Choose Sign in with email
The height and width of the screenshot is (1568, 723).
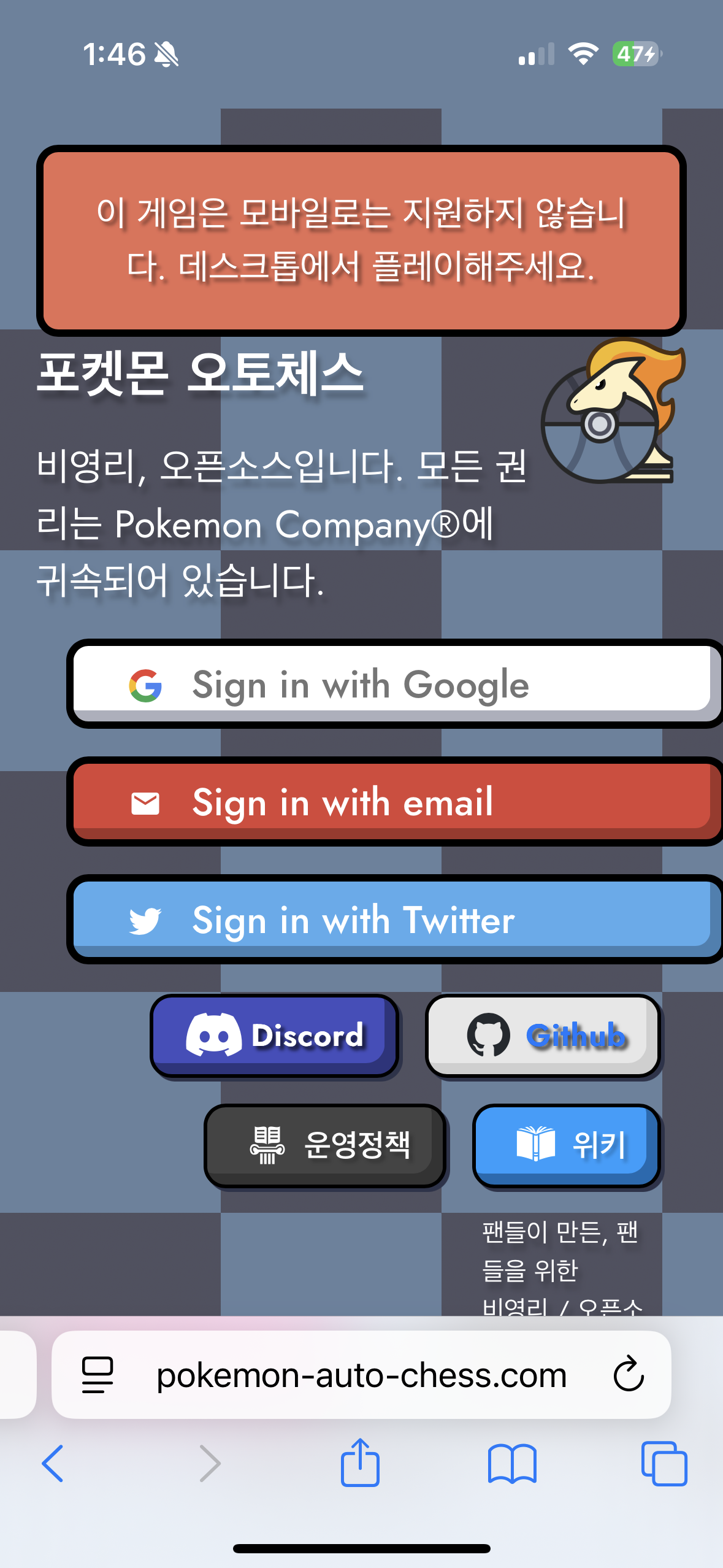click(x=392, y=802)
